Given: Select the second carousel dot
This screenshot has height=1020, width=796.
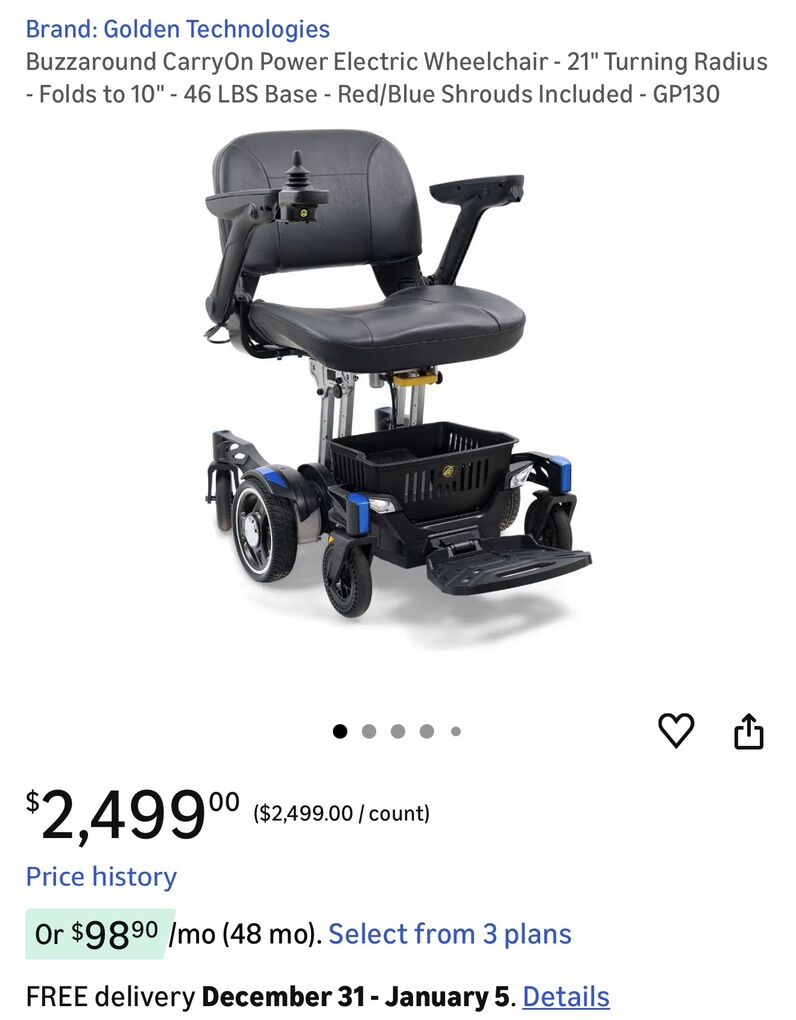Looking at the screenshot, I should pos(370,730).
